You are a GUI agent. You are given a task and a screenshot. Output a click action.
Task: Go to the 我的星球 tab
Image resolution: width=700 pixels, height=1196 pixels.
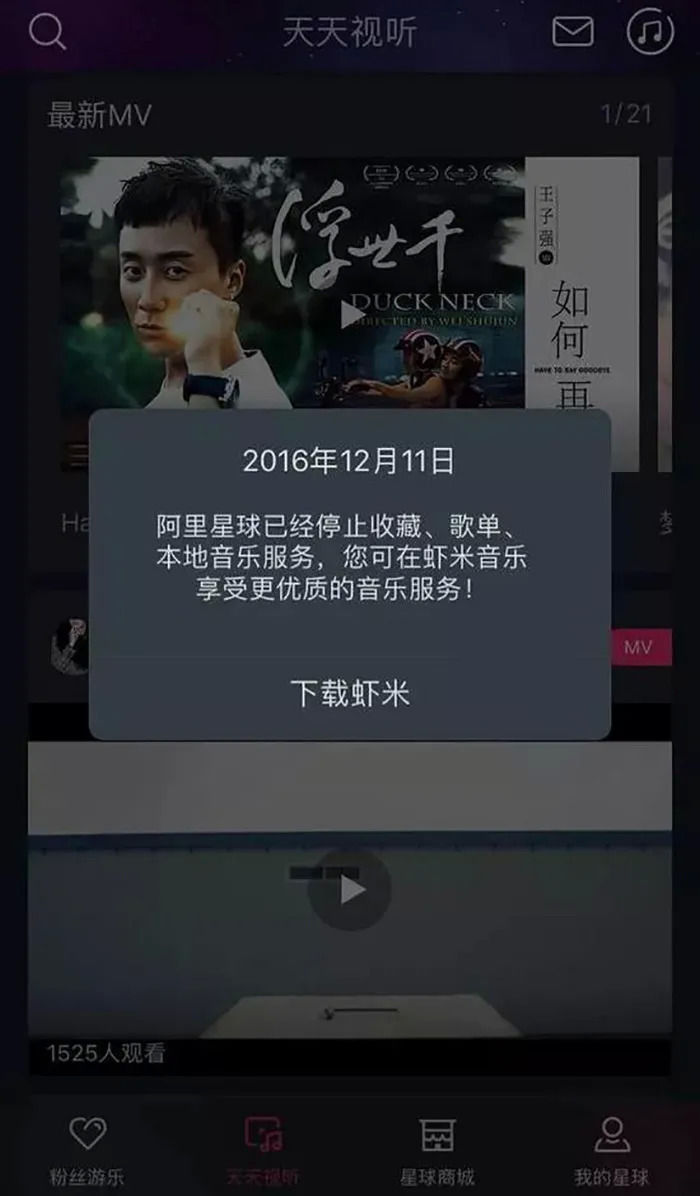coord(611,1150)
